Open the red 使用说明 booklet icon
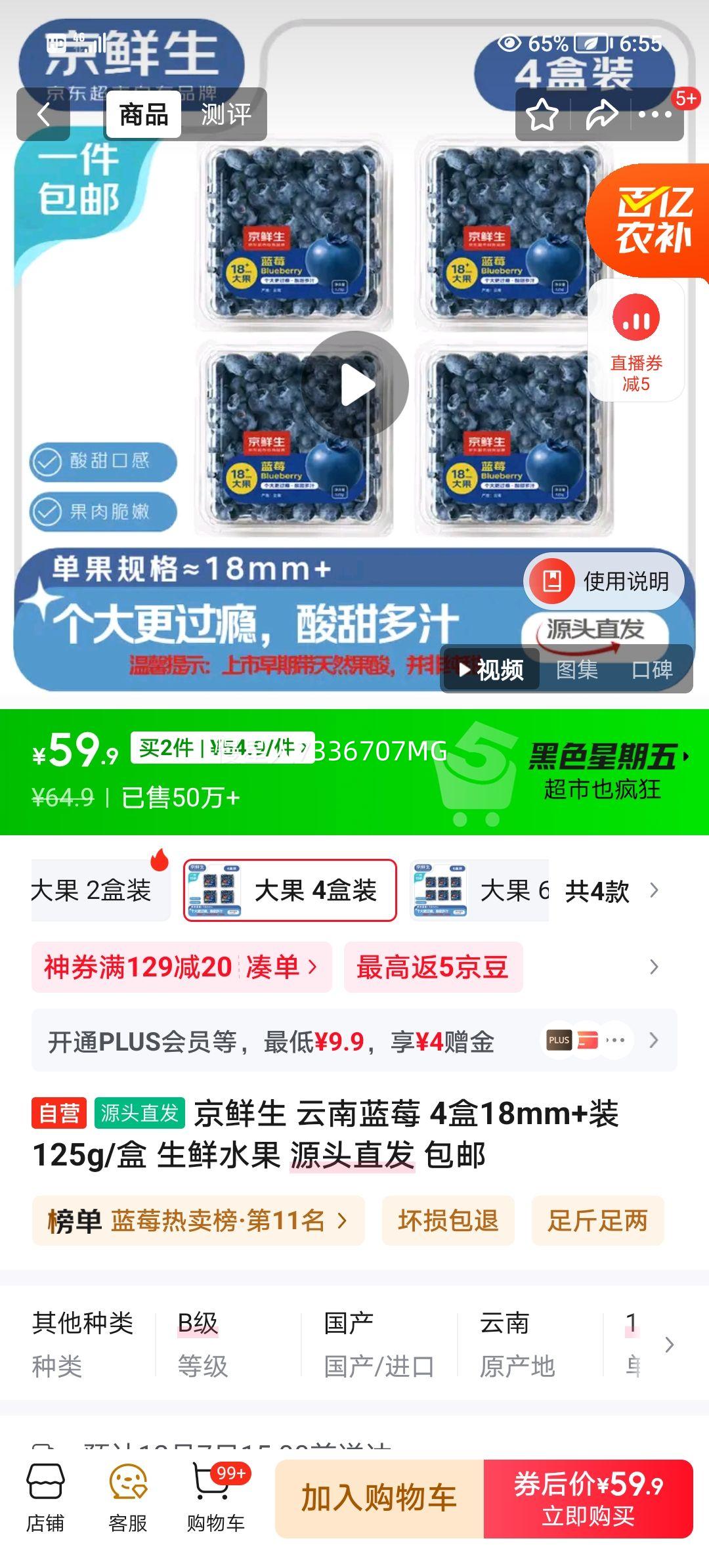 pos(553,580)
